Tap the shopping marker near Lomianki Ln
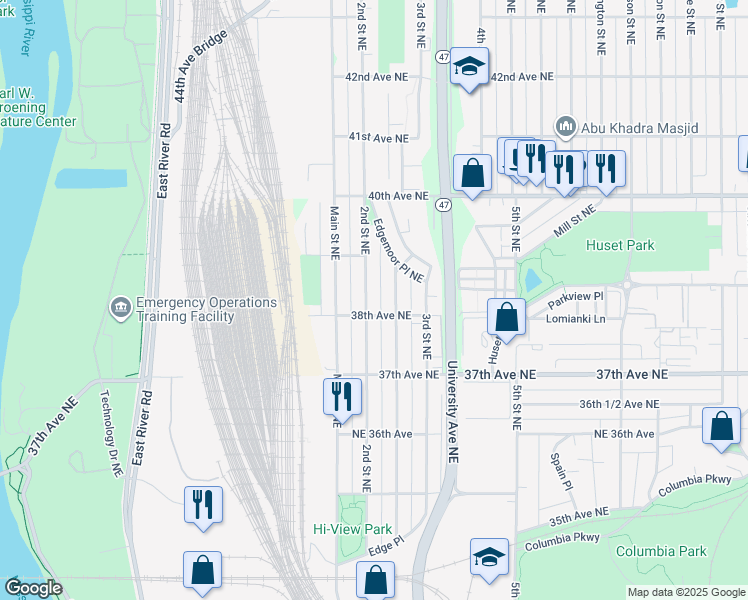 pos(507,317)
